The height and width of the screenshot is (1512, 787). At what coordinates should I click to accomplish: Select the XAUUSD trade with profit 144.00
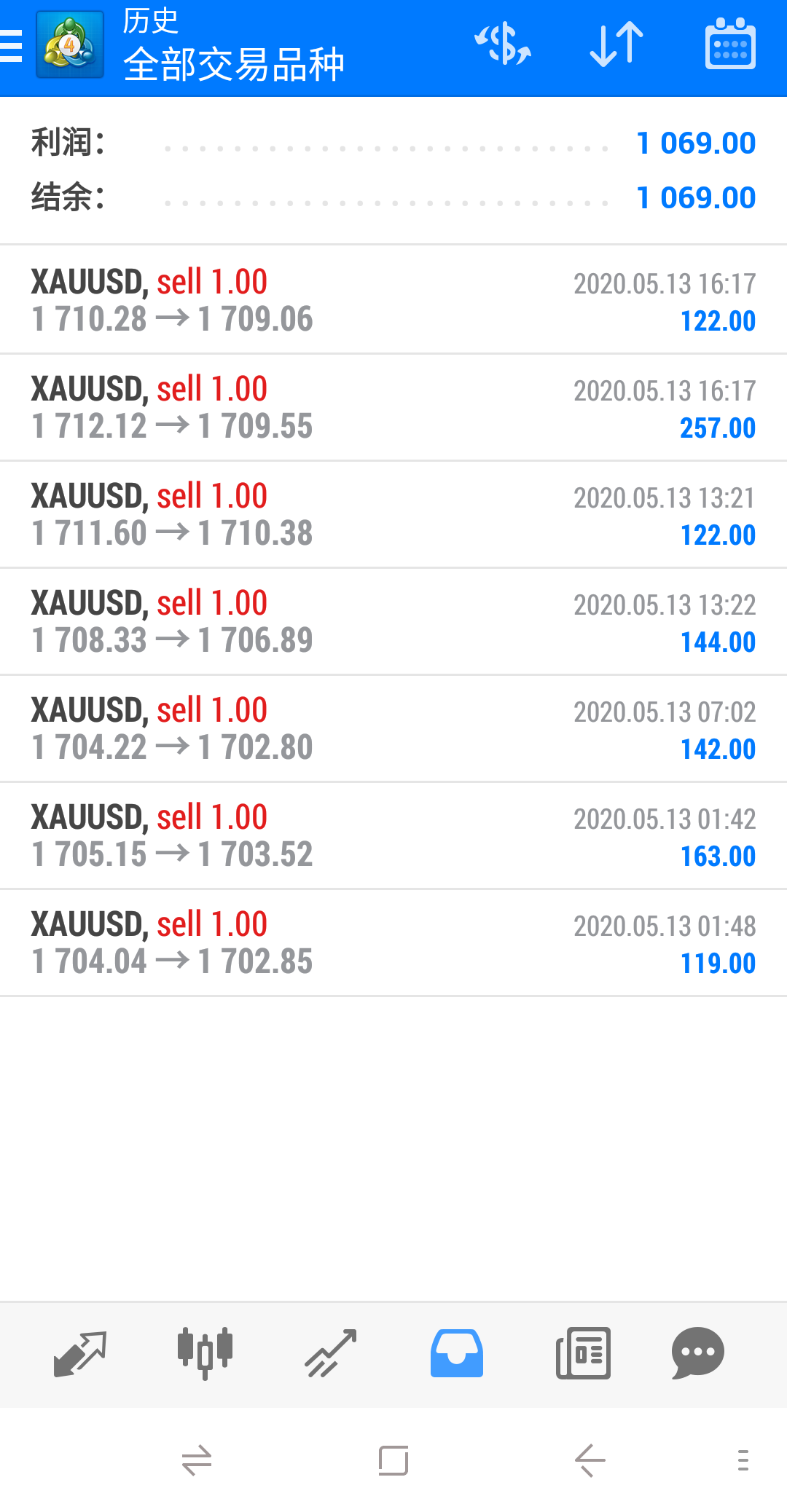393,622
